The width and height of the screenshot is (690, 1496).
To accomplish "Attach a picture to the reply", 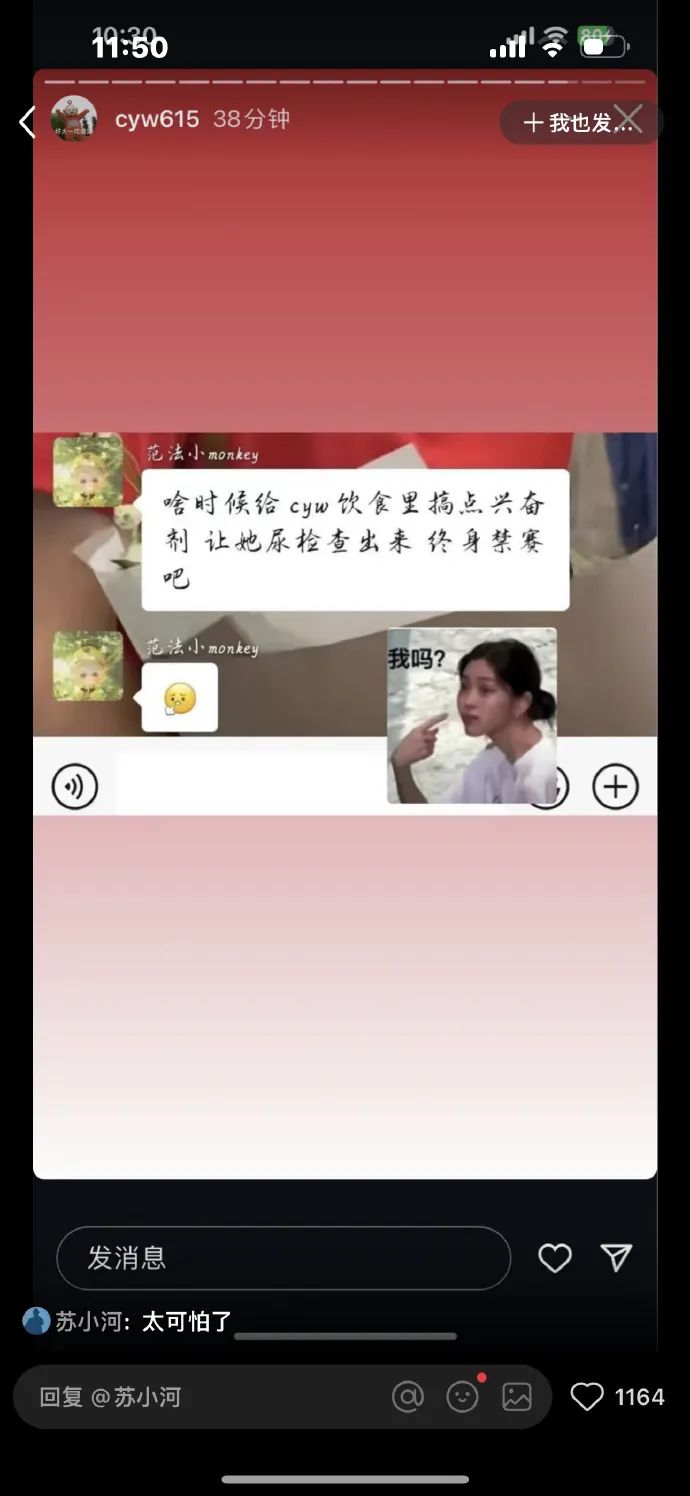I will tap(517, 1397).
